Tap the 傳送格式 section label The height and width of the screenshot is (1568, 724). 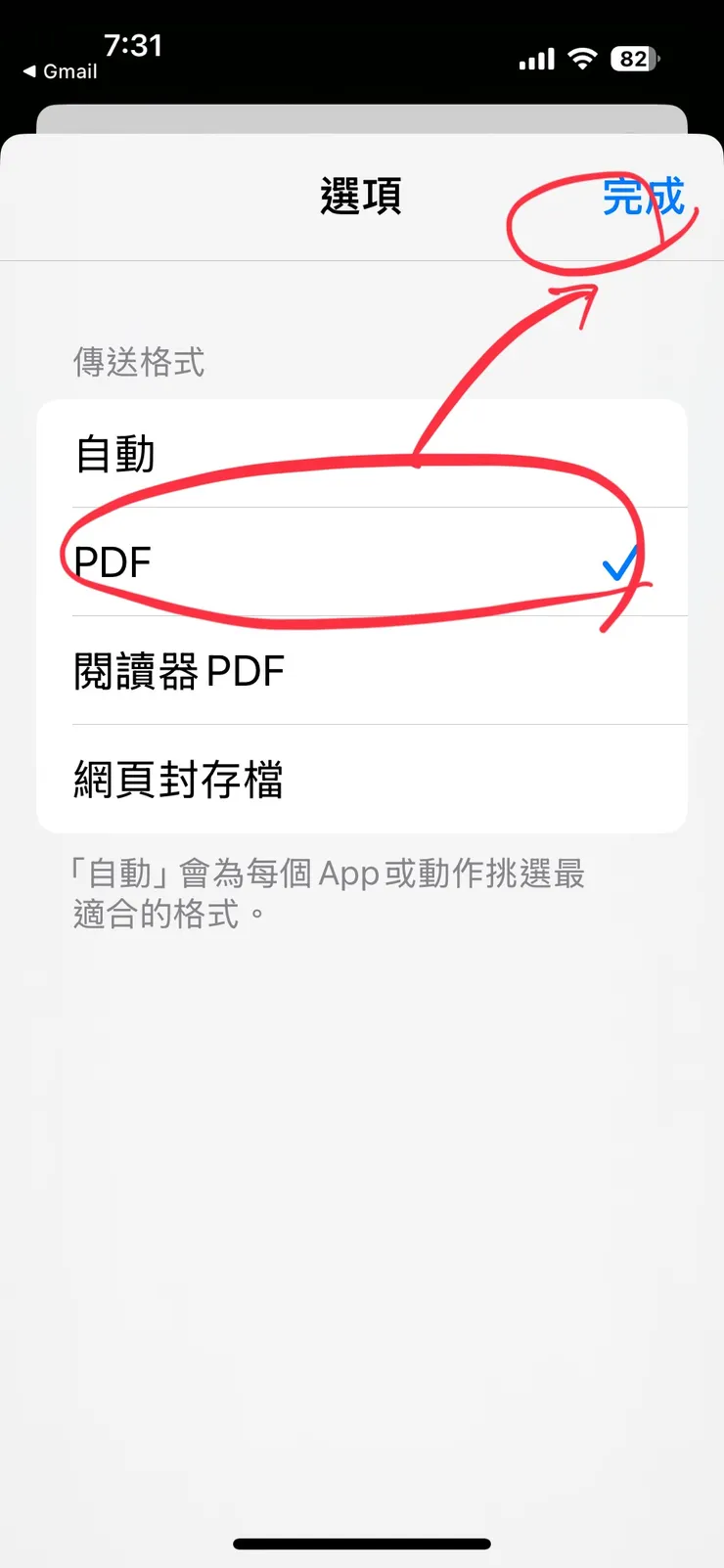click(x=138, y=363)
